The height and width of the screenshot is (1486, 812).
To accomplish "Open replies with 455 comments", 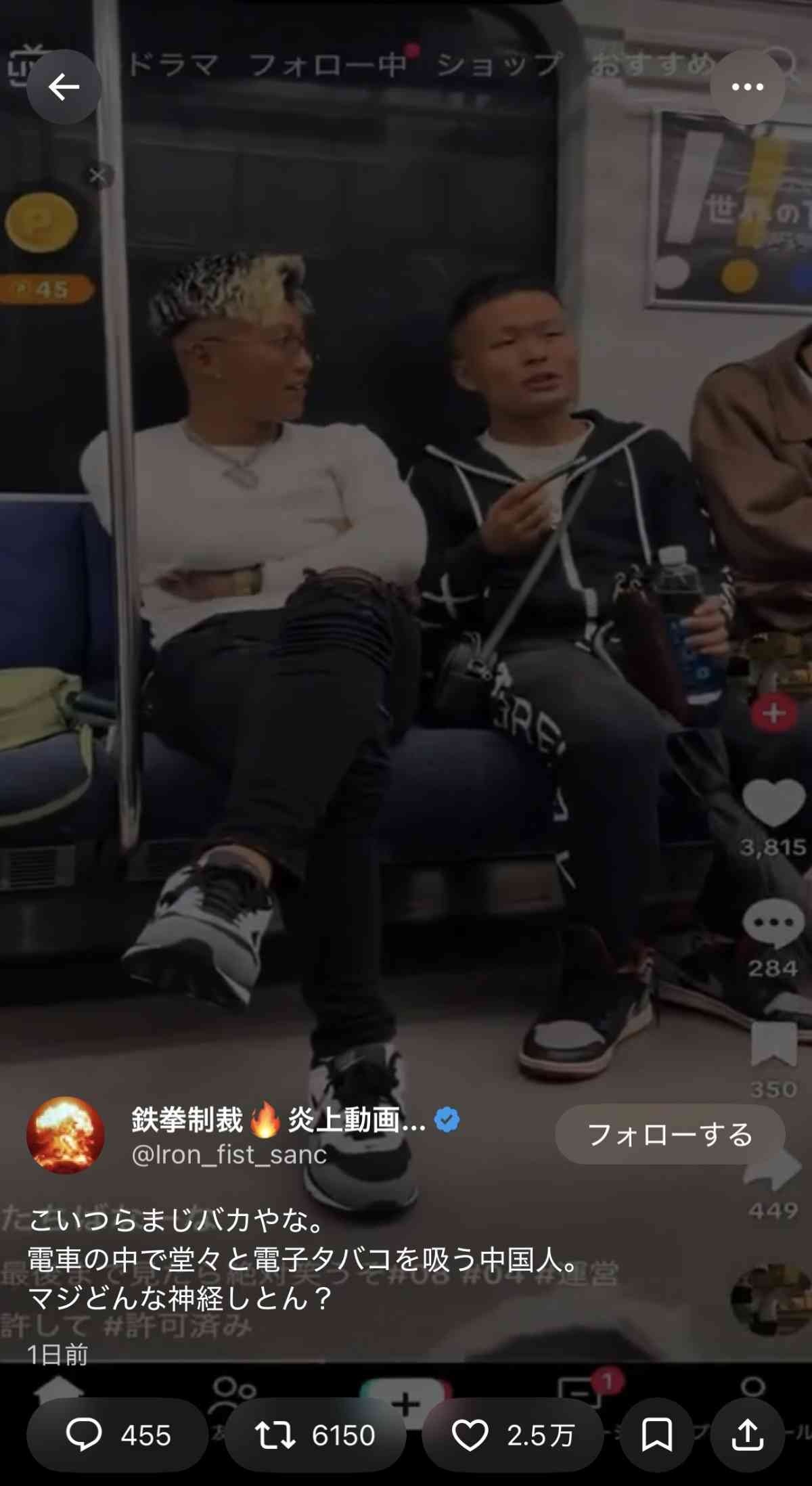I will coord(118,1435).
